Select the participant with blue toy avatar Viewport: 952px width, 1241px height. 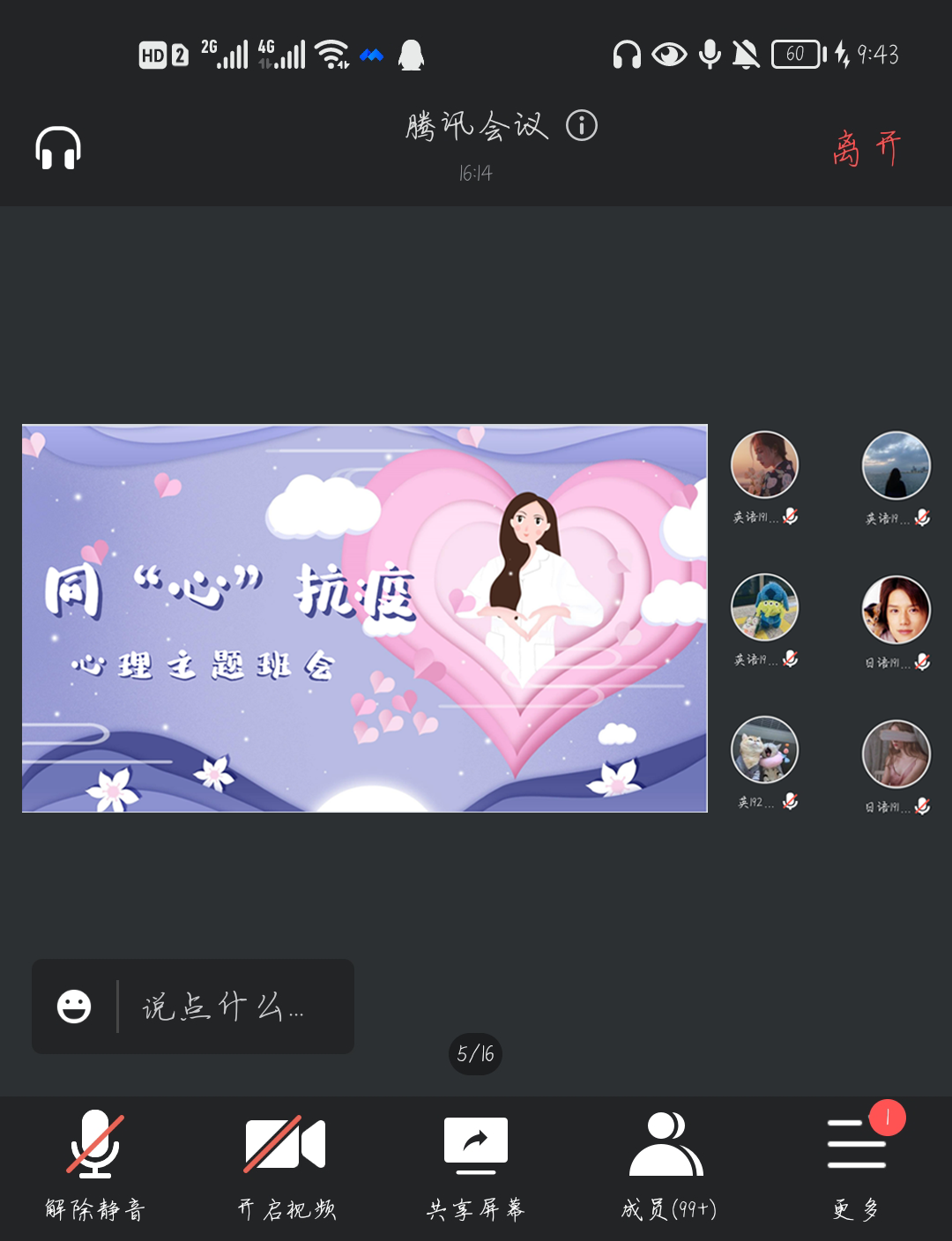(764, 607)
